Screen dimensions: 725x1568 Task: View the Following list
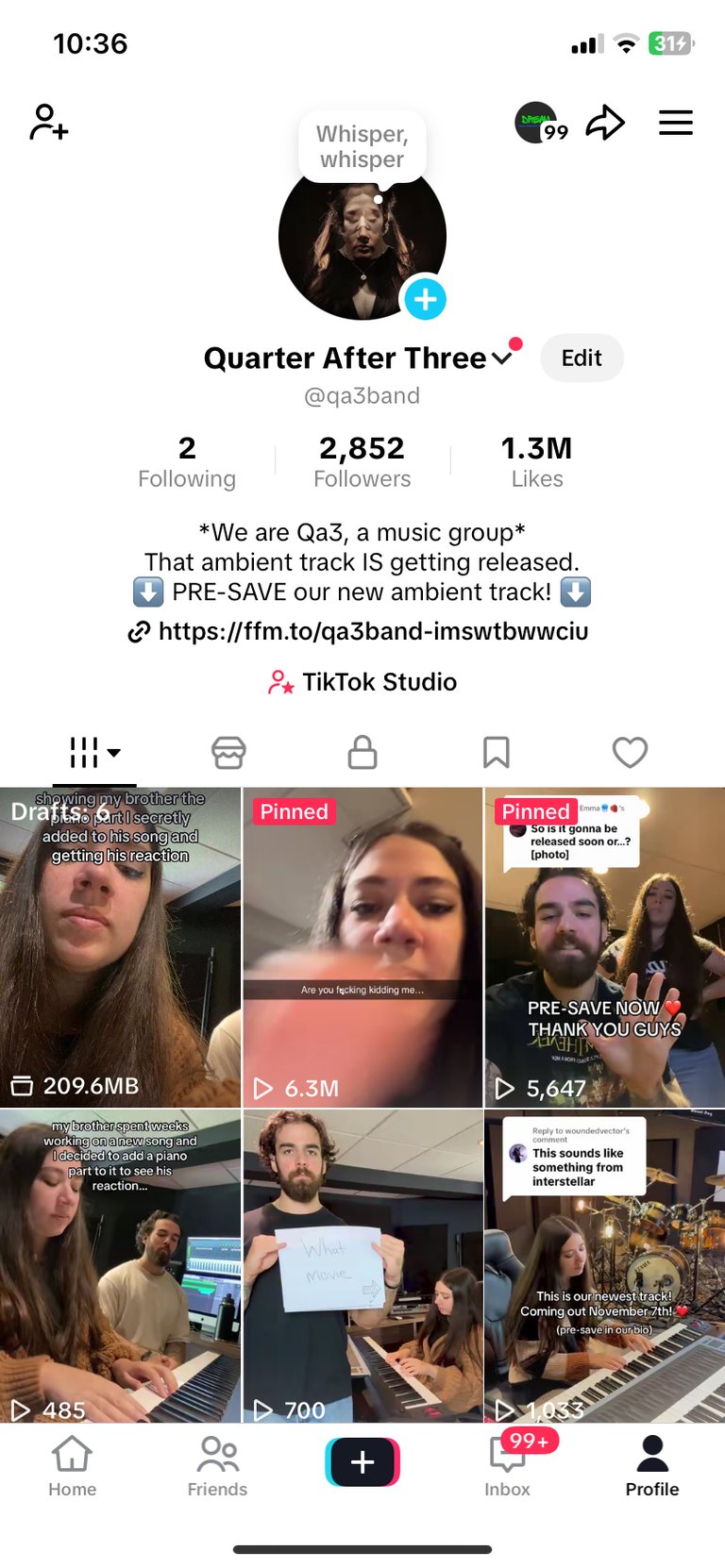[187, 462]
